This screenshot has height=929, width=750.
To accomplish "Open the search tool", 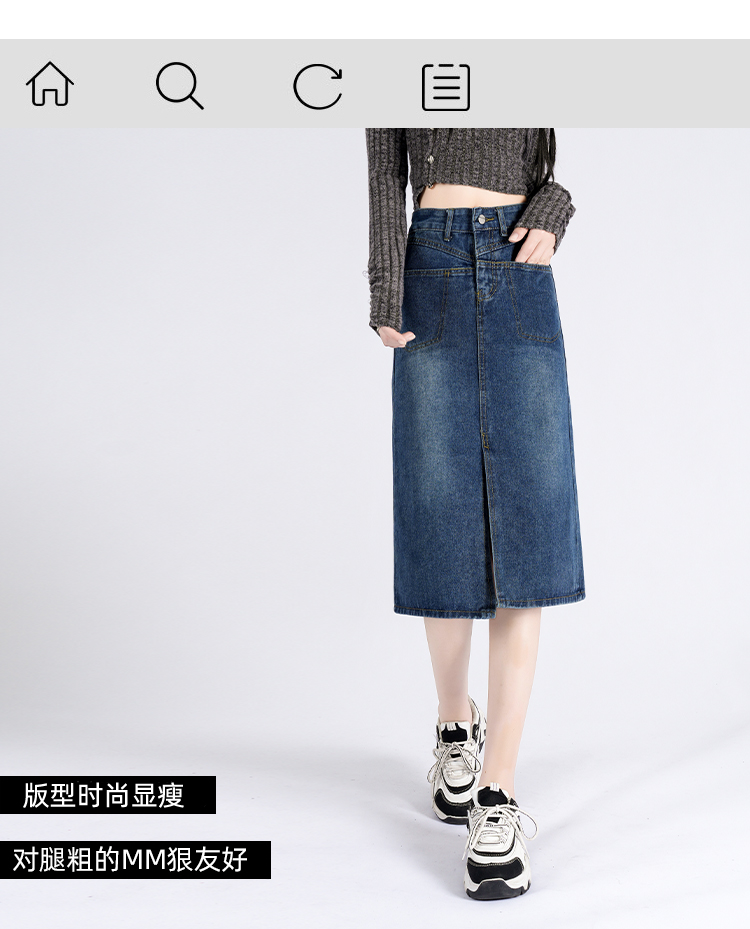I will click(x=180, y=86).
